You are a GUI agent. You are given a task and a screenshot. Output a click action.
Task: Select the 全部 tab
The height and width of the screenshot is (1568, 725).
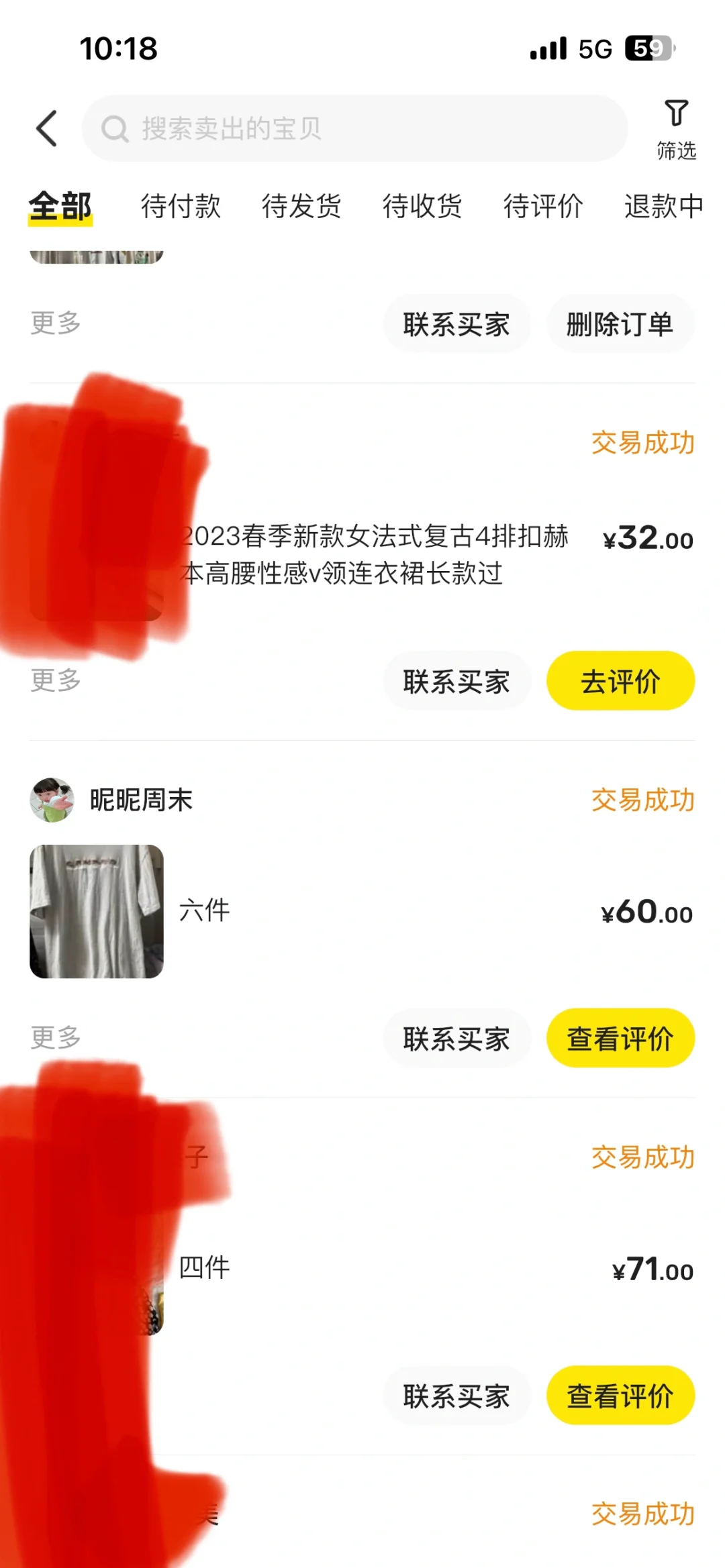60,206
